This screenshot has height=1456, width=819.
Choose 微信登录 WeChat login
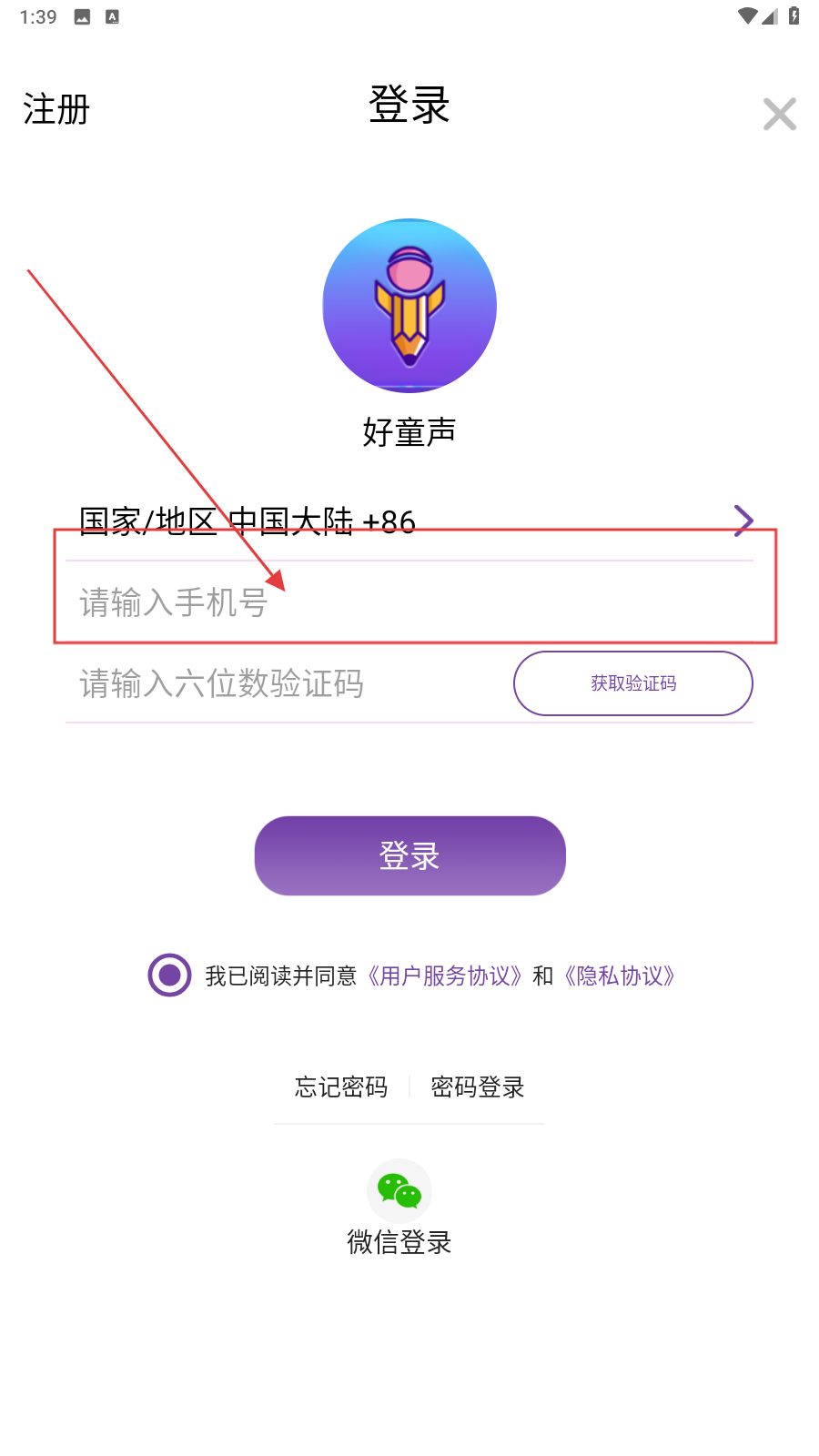coord(399,1208)
